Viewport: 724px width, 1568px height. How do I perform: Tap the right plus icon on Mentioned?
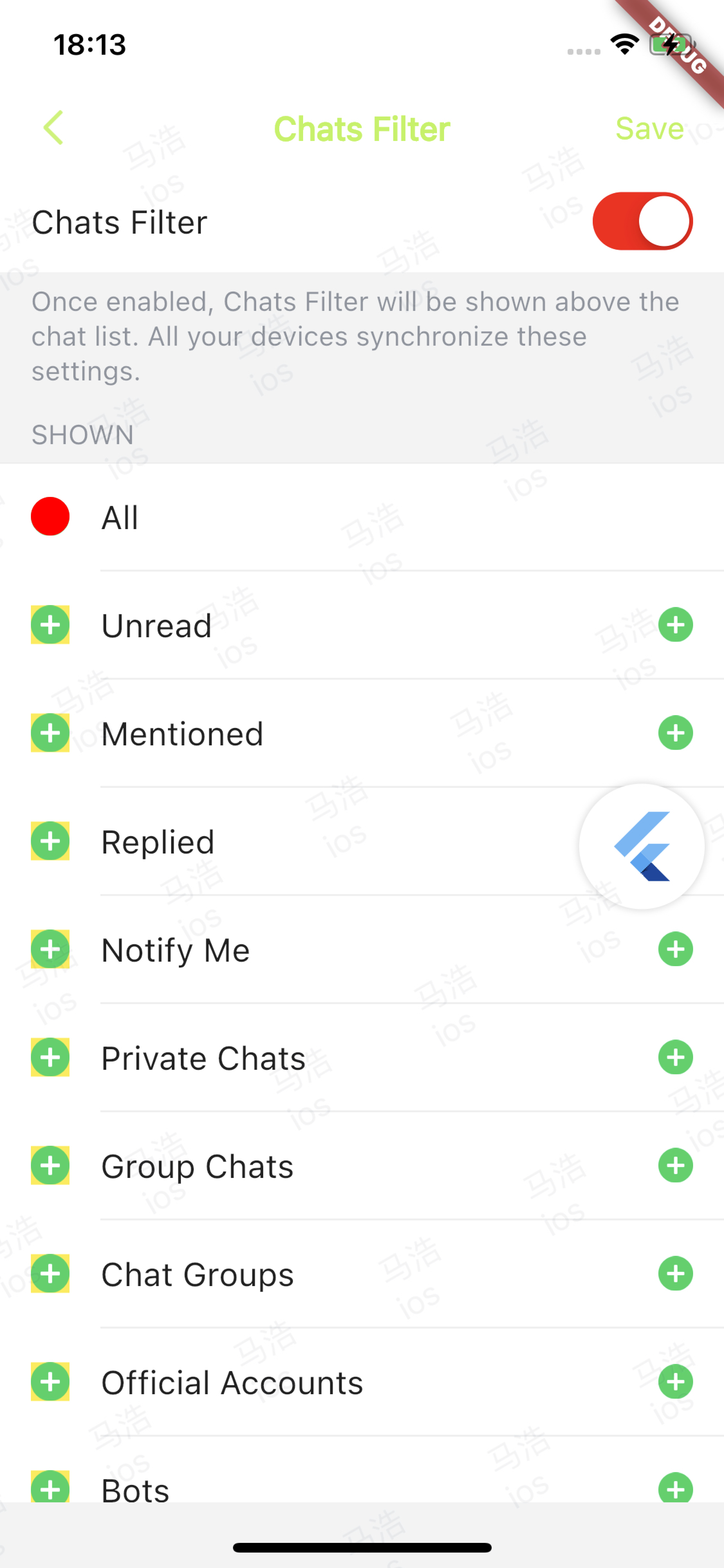[675, 733]
